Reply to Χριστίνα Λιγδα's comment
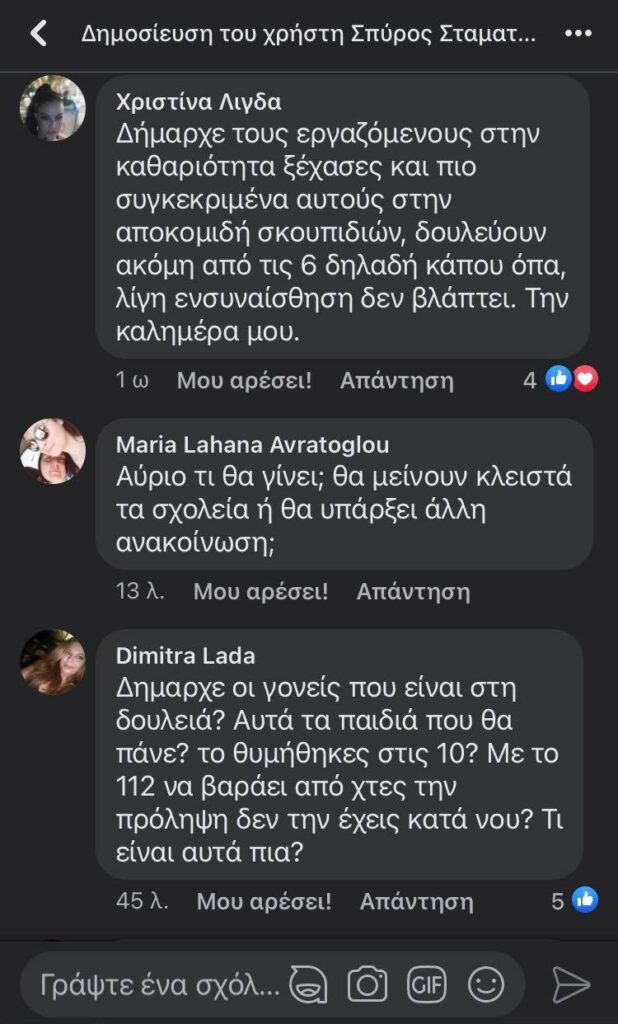The image size is (618, 1024). [x=397, y=380]
